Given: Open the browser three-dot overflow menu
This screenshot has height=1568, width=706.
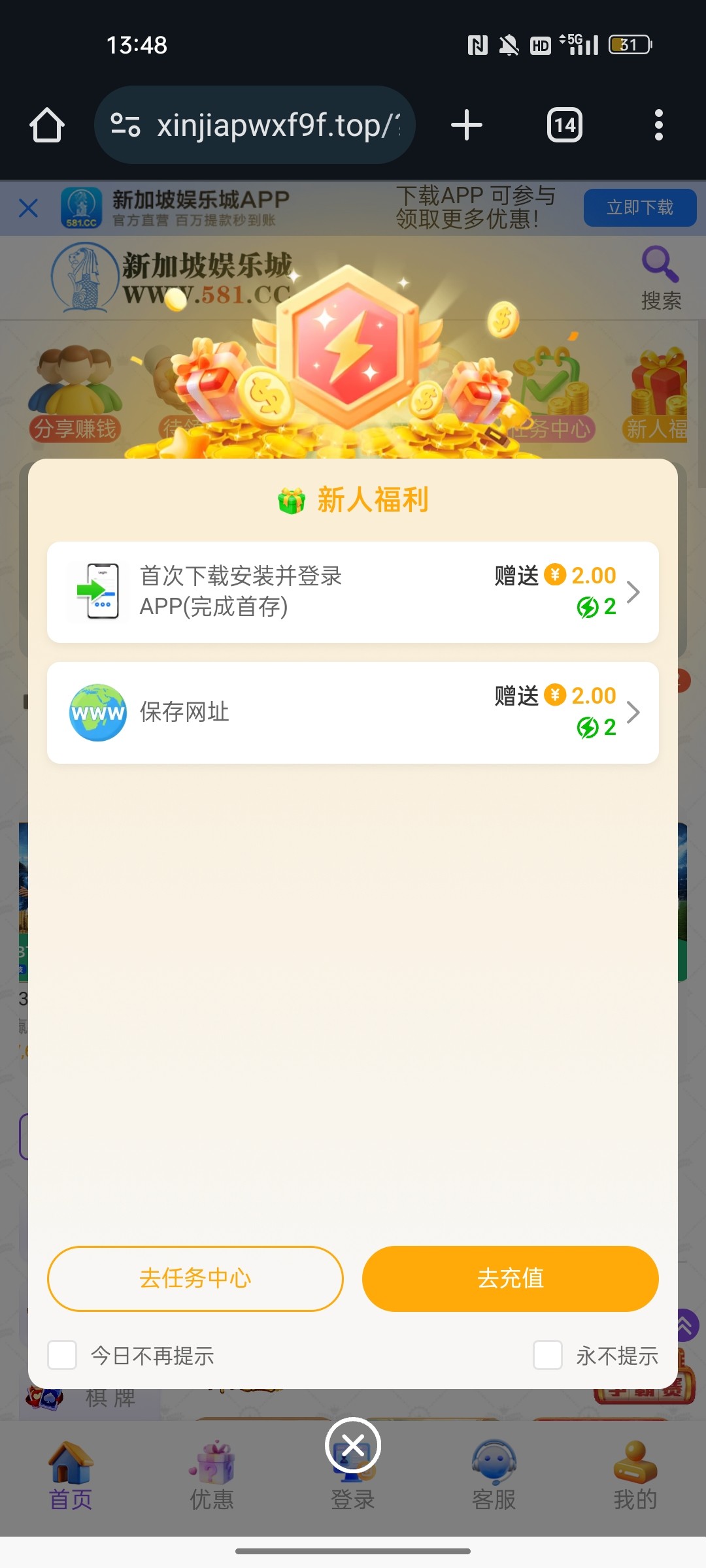Looking at the screenshot, I should click(658, 124).
